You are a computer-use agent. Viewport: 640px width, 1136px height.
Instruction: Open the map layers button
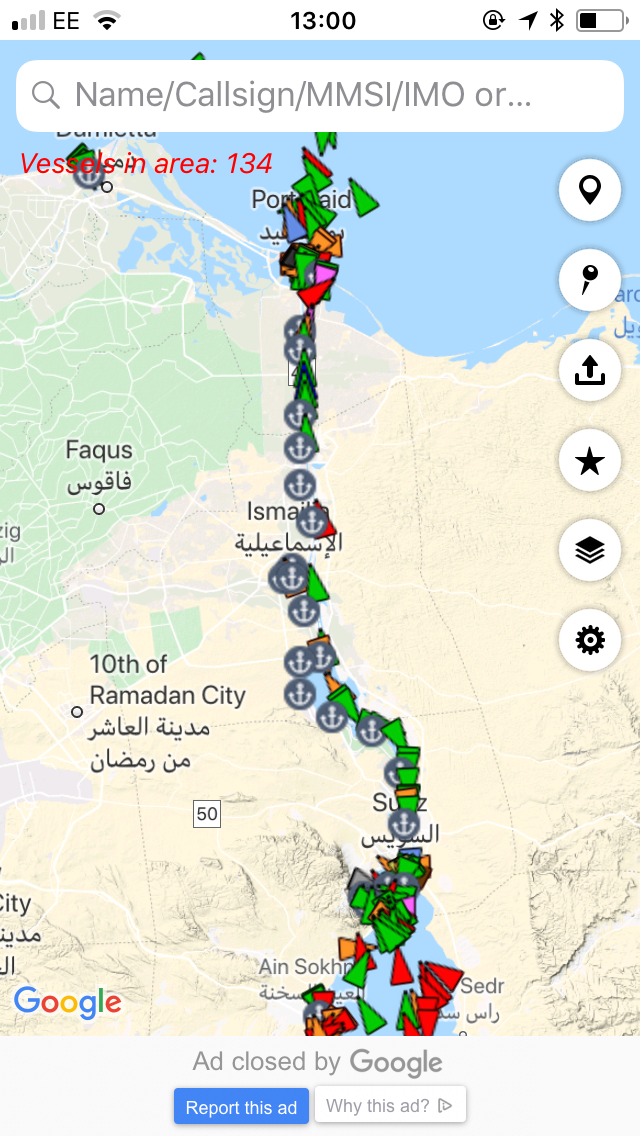(590, 551)
